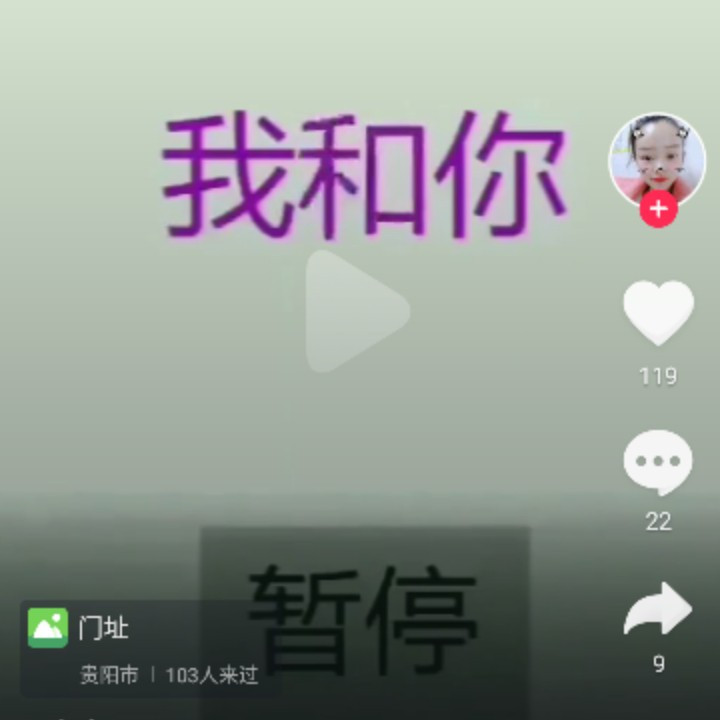Image resolution: width=720 pixels, height=720 pixels.
Task: Open the creator's profile picture
Action: pos(657,160)
